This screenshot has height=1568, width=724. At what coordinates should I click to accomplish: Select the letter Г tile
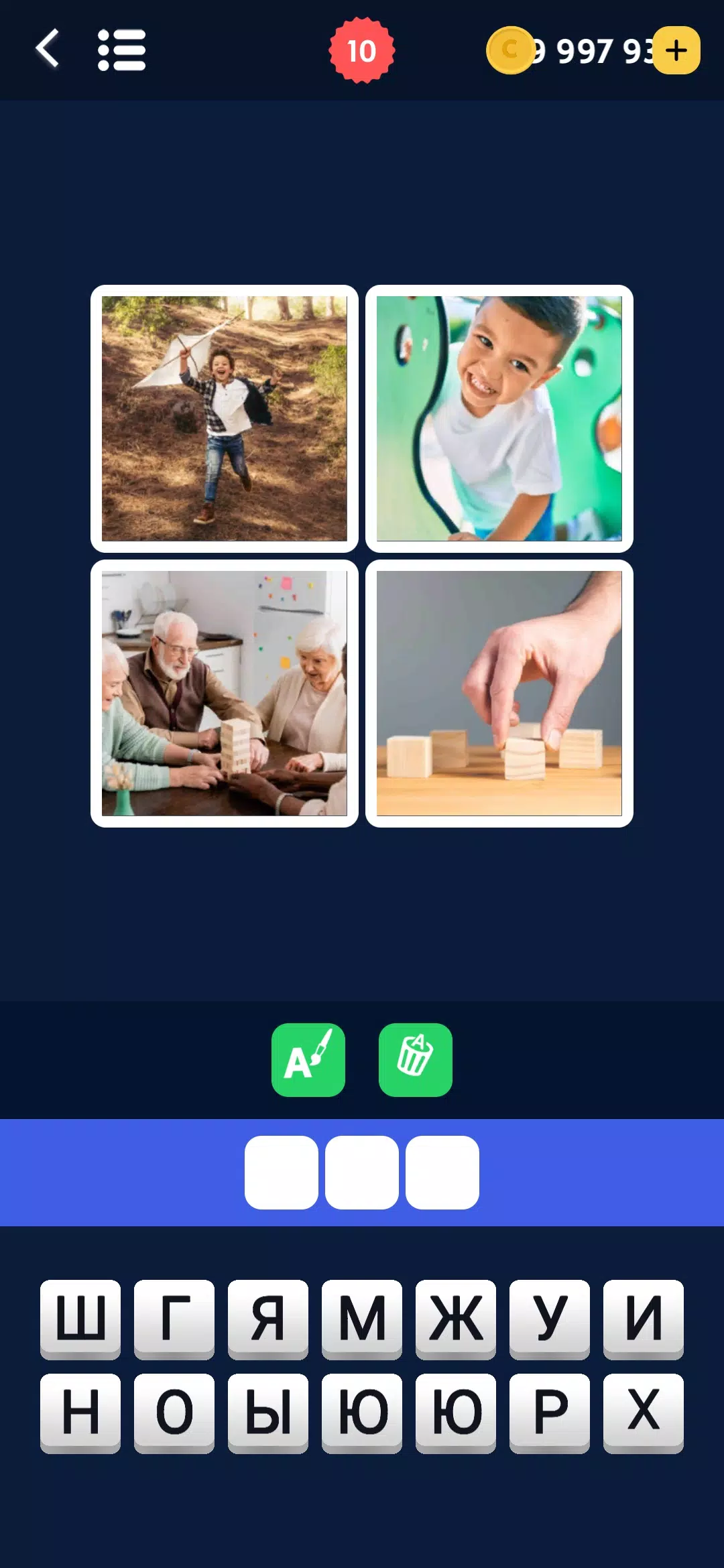tap(174, 1318)
